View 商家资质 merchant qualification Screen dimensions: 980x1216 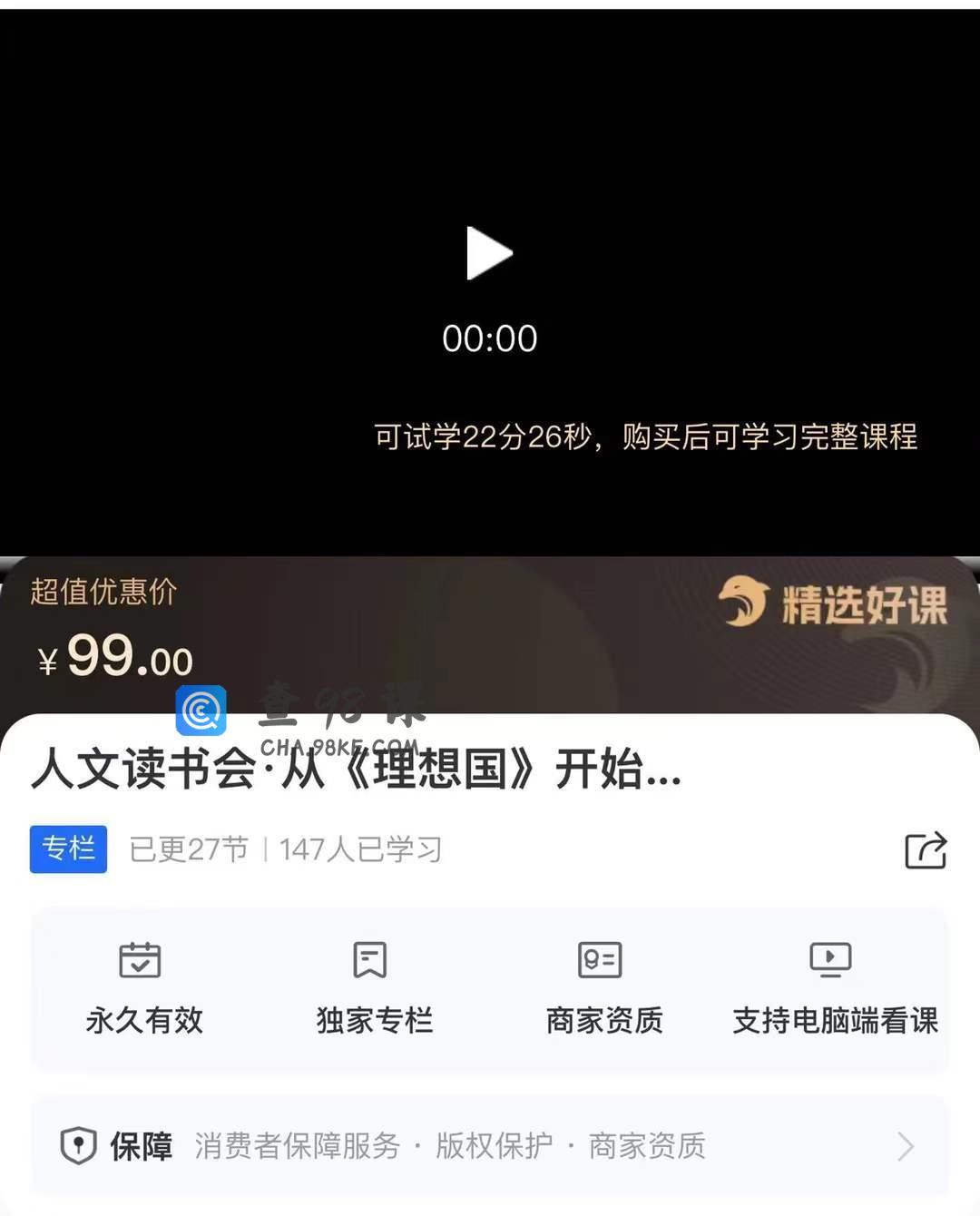[x=603, y=988]
